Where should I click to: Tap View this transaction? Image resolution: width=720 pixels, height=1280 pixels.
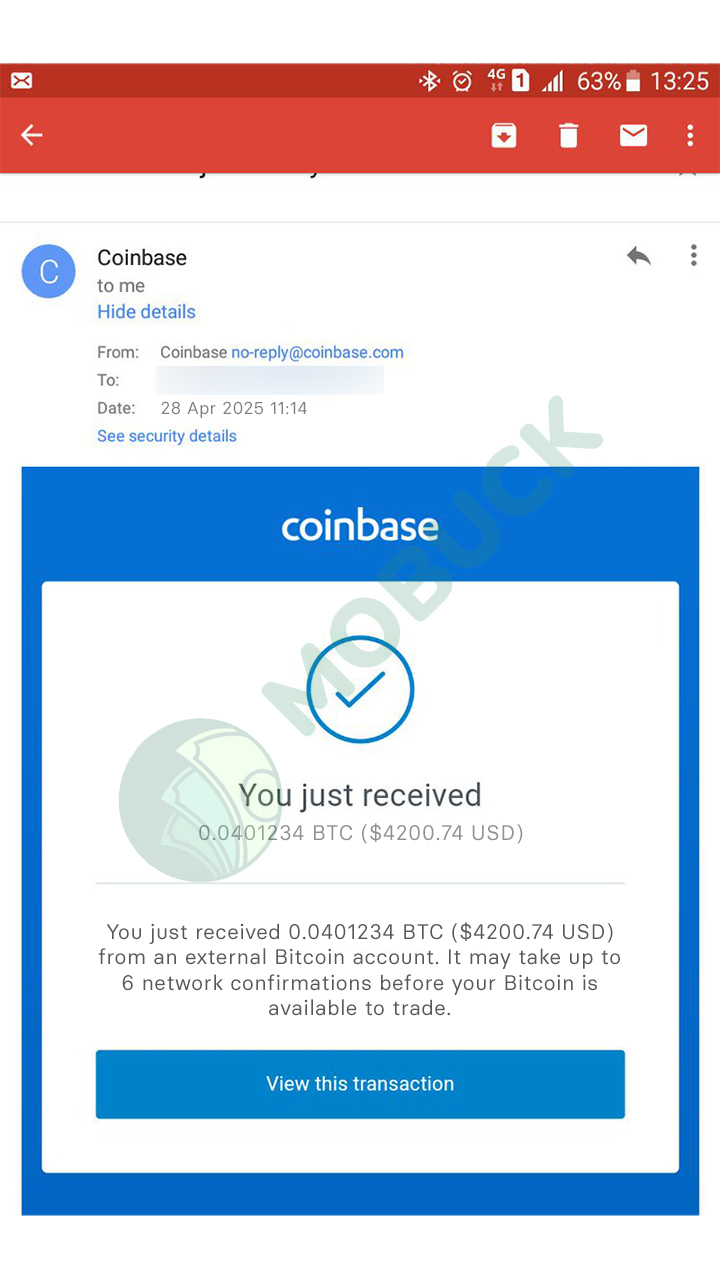(x=360, y=1084)
